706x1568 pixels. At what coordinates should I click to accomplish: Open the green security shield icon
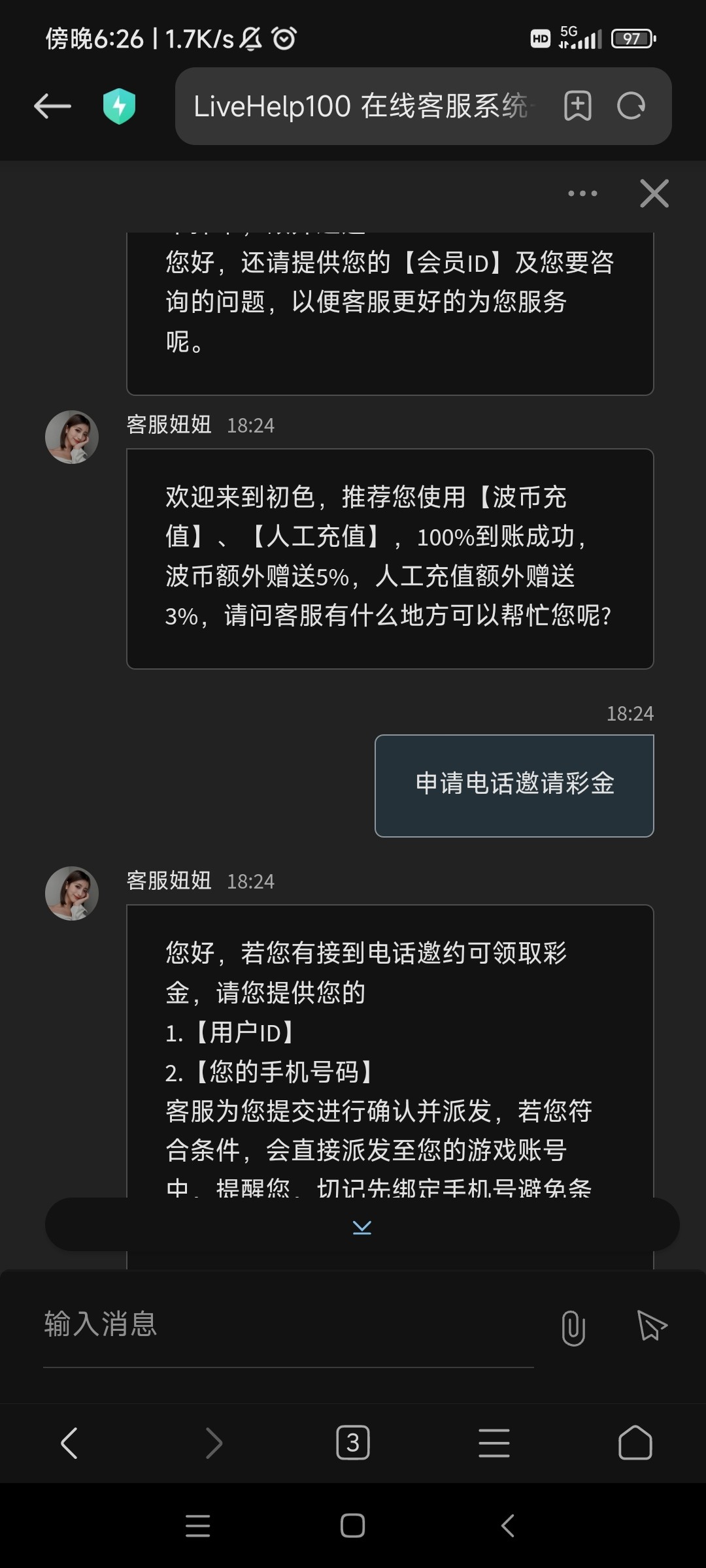coord(119,106)
